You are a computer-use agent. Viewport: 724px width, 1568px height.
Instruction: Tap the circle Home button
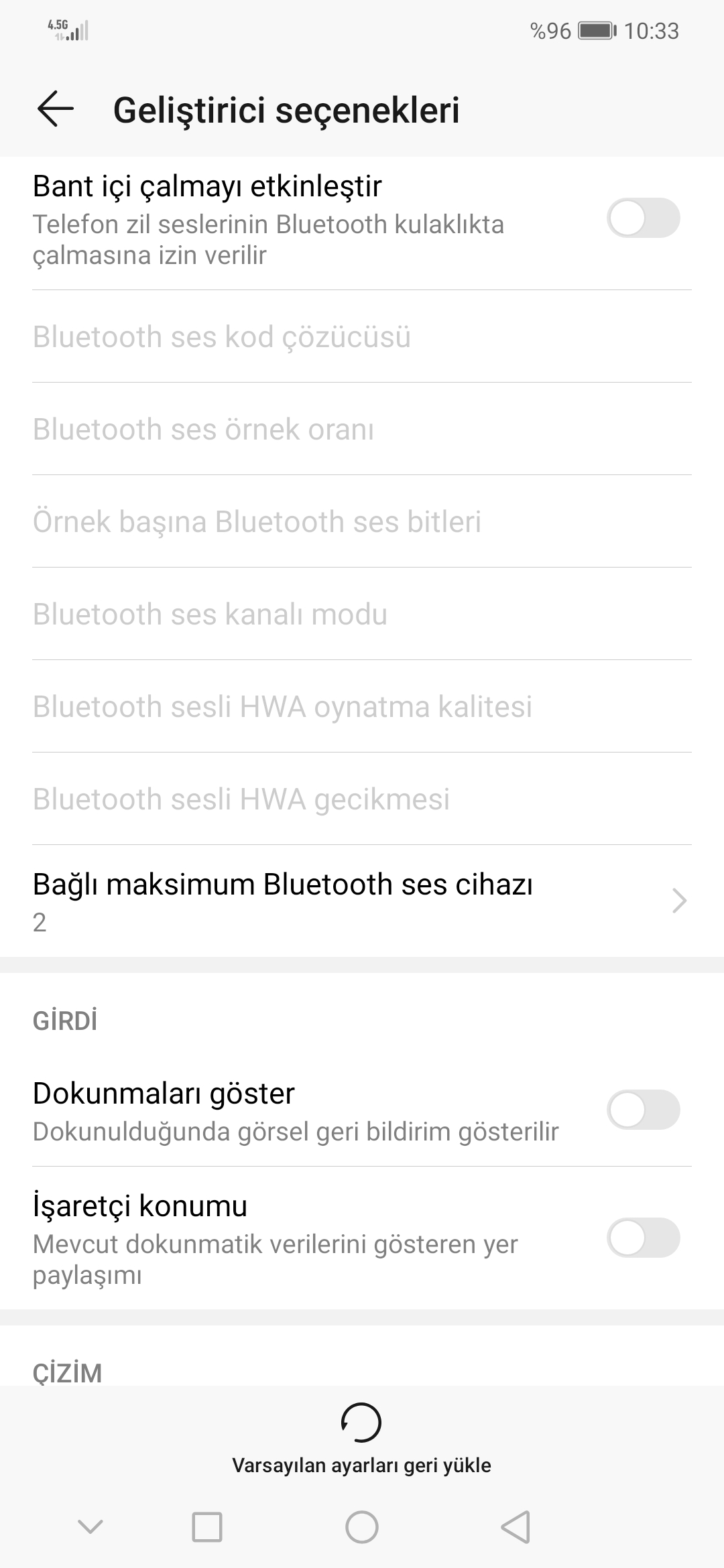(362, 1520)
